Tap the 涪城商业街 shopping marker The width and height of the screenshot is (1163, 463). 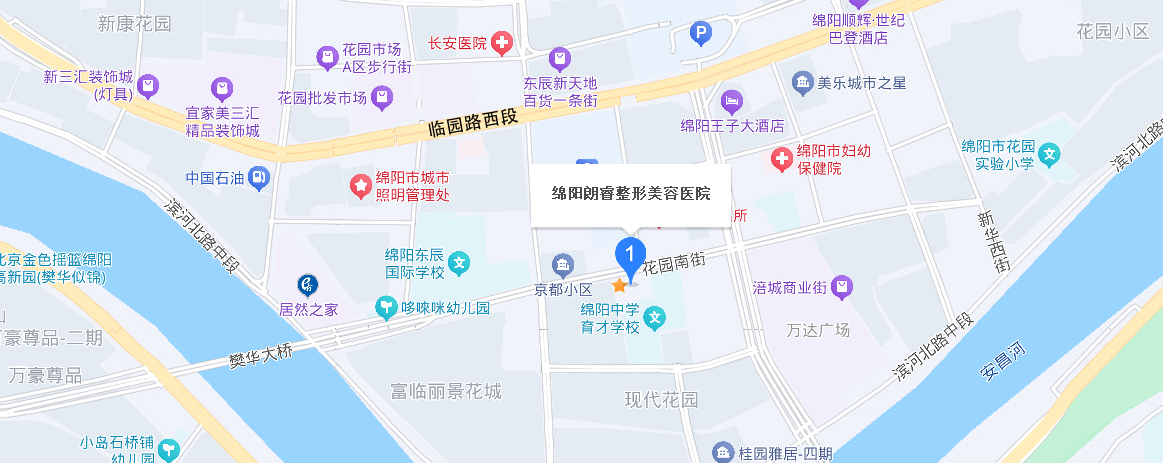(842, 288)
